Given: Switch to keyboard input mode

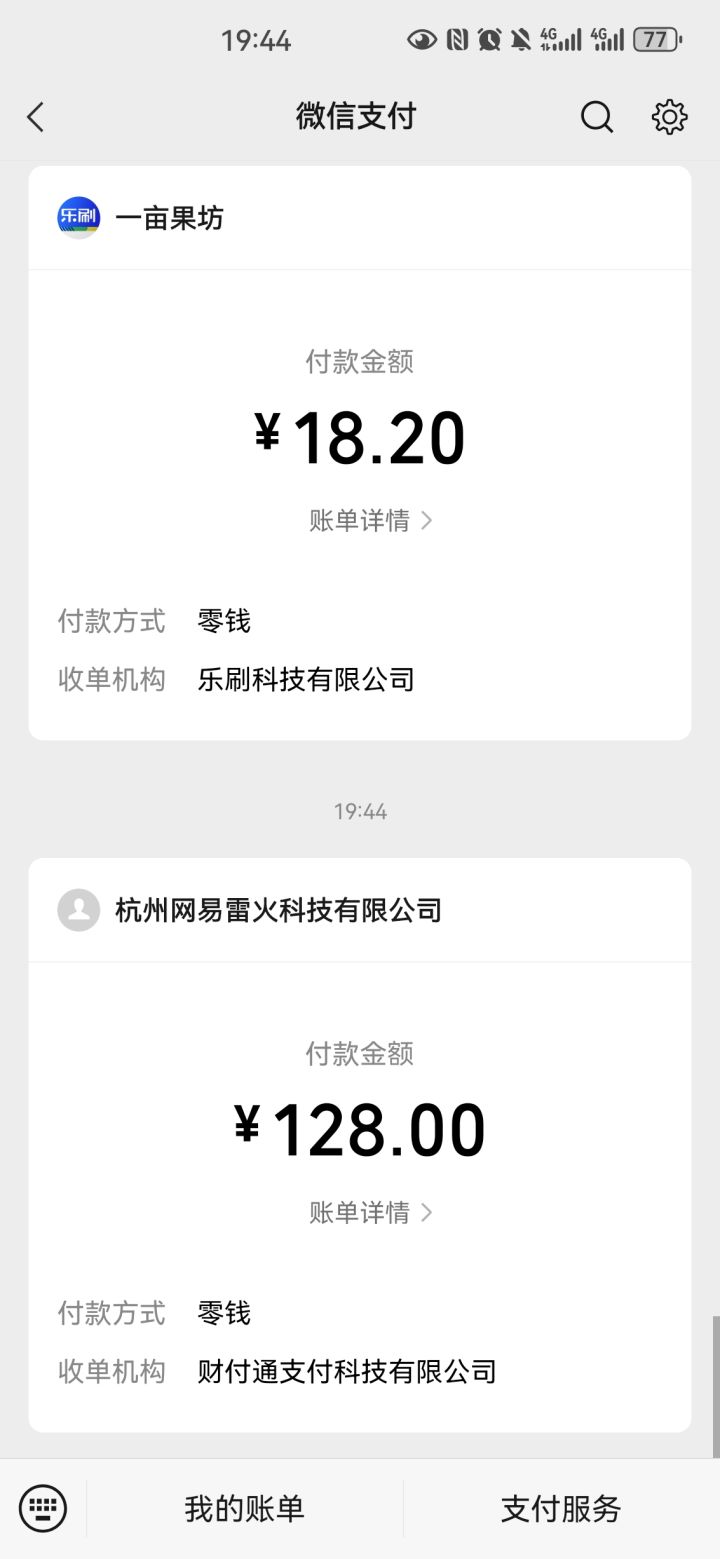Looking at the screenshot, I should (x=43, y=1508).
